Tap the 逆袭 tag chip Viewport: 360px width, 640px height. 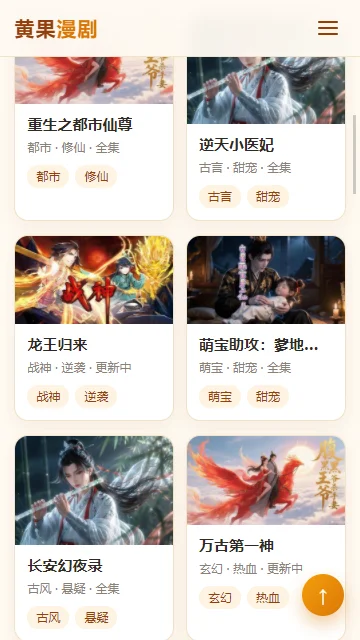(96, 396)
